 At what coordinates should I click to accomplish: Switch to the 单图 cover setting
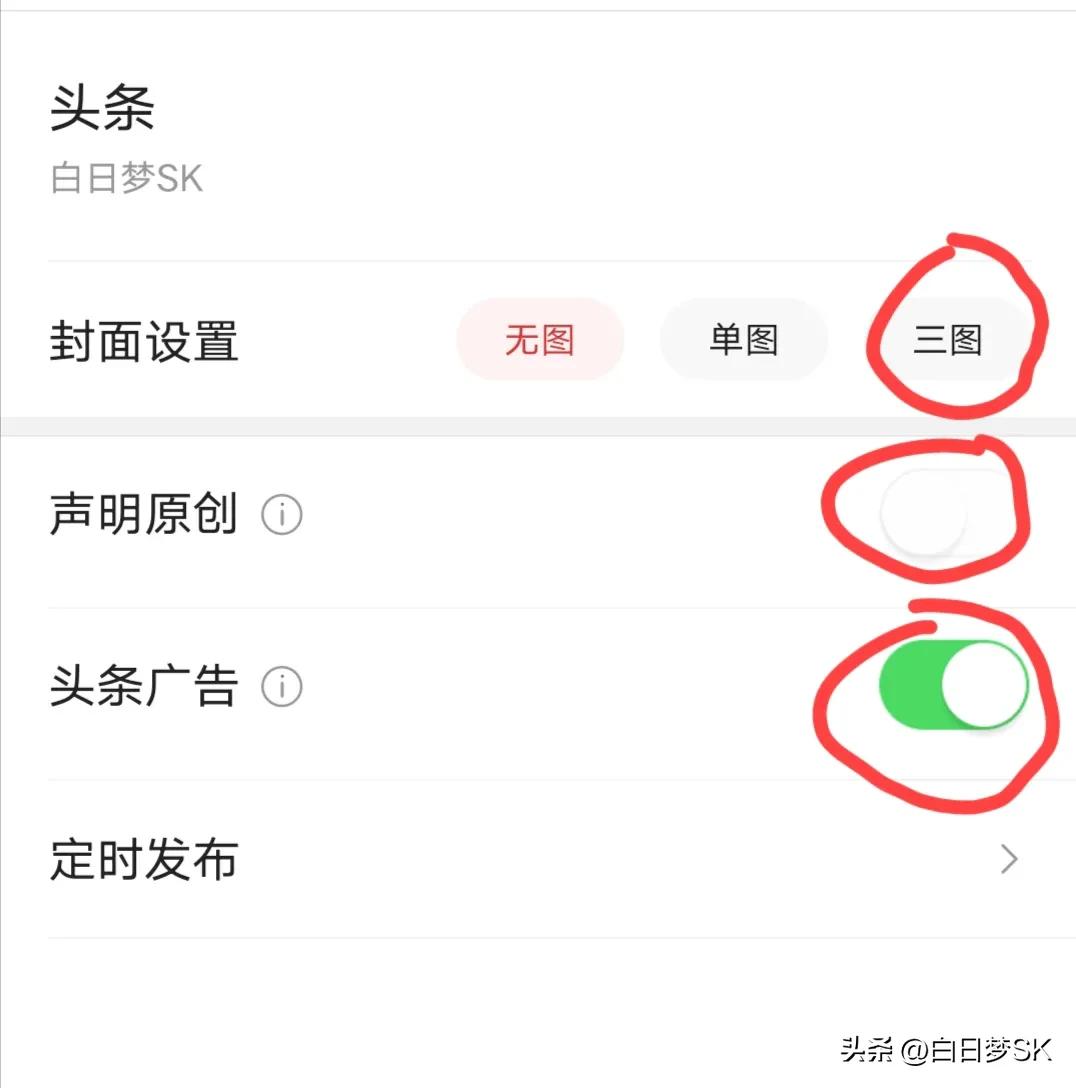[744, 340]
